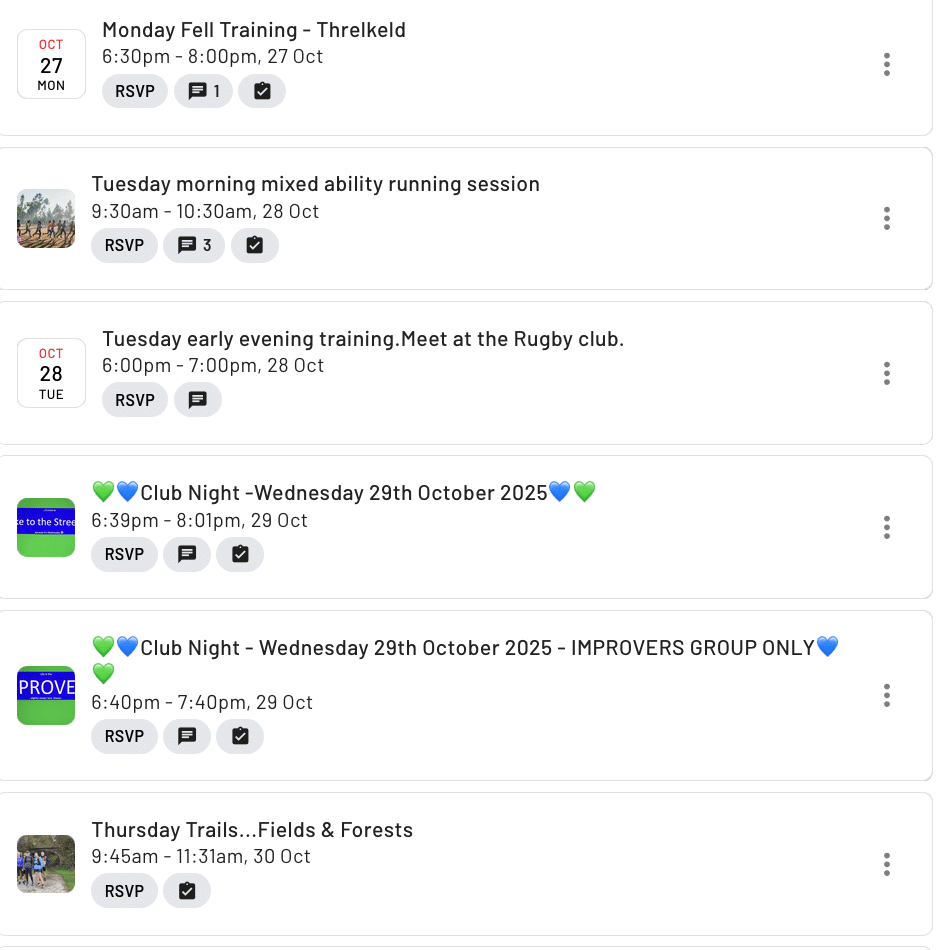RSVP to Thursday Trails Fields & Forests
This screenshot has height=950, width=937.
[124, 891]
